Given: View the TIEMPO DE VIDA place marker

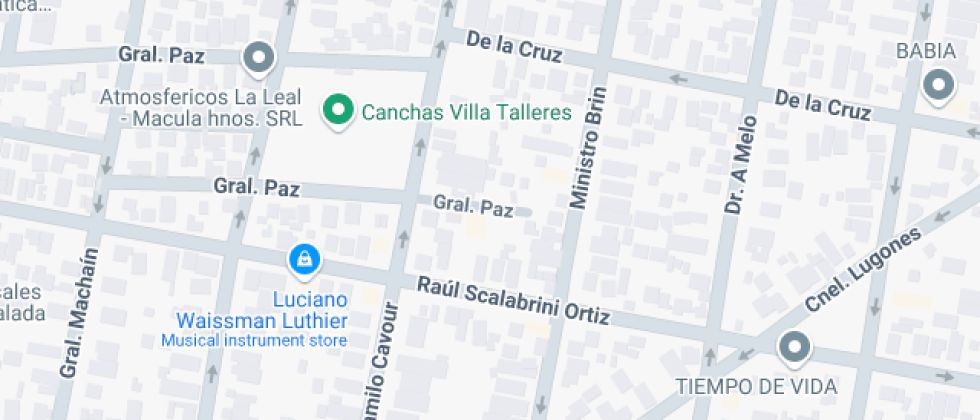Looking at the screenshot, I should pyautogui.click(x=795, y=348).
